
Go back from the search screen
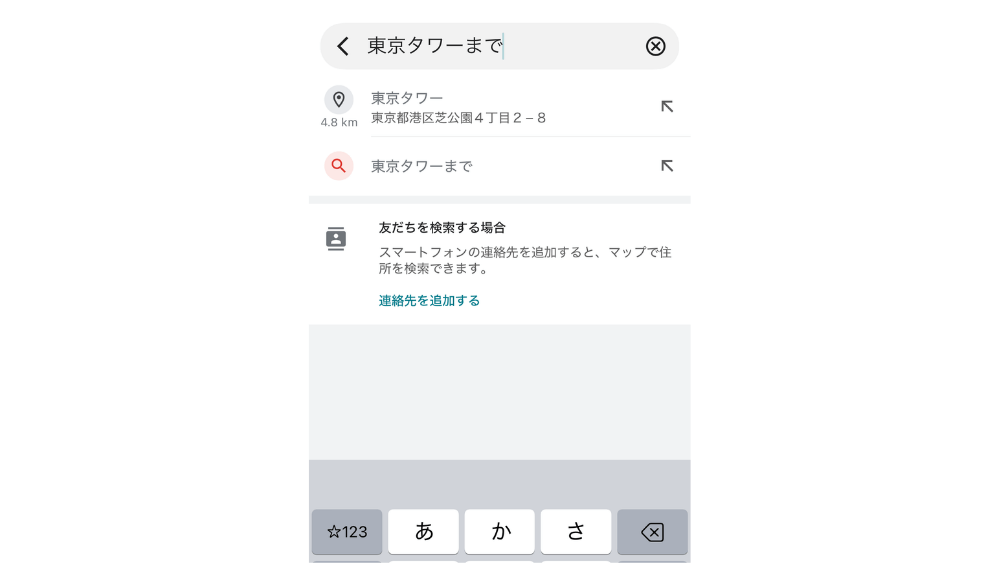pos(343,46)
